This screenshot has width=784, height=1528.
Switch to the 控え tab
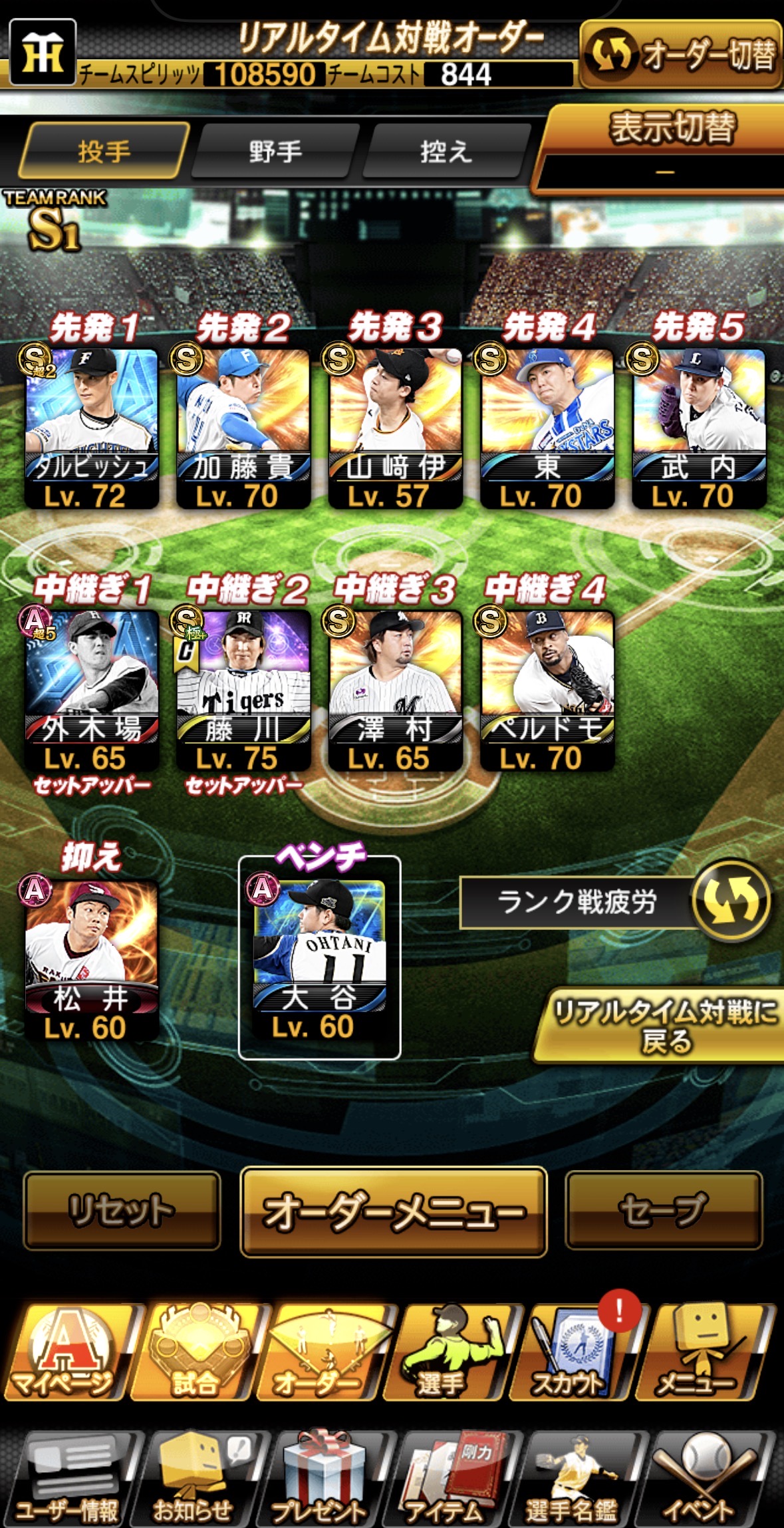pyautogui.click(x=446, y=152)
